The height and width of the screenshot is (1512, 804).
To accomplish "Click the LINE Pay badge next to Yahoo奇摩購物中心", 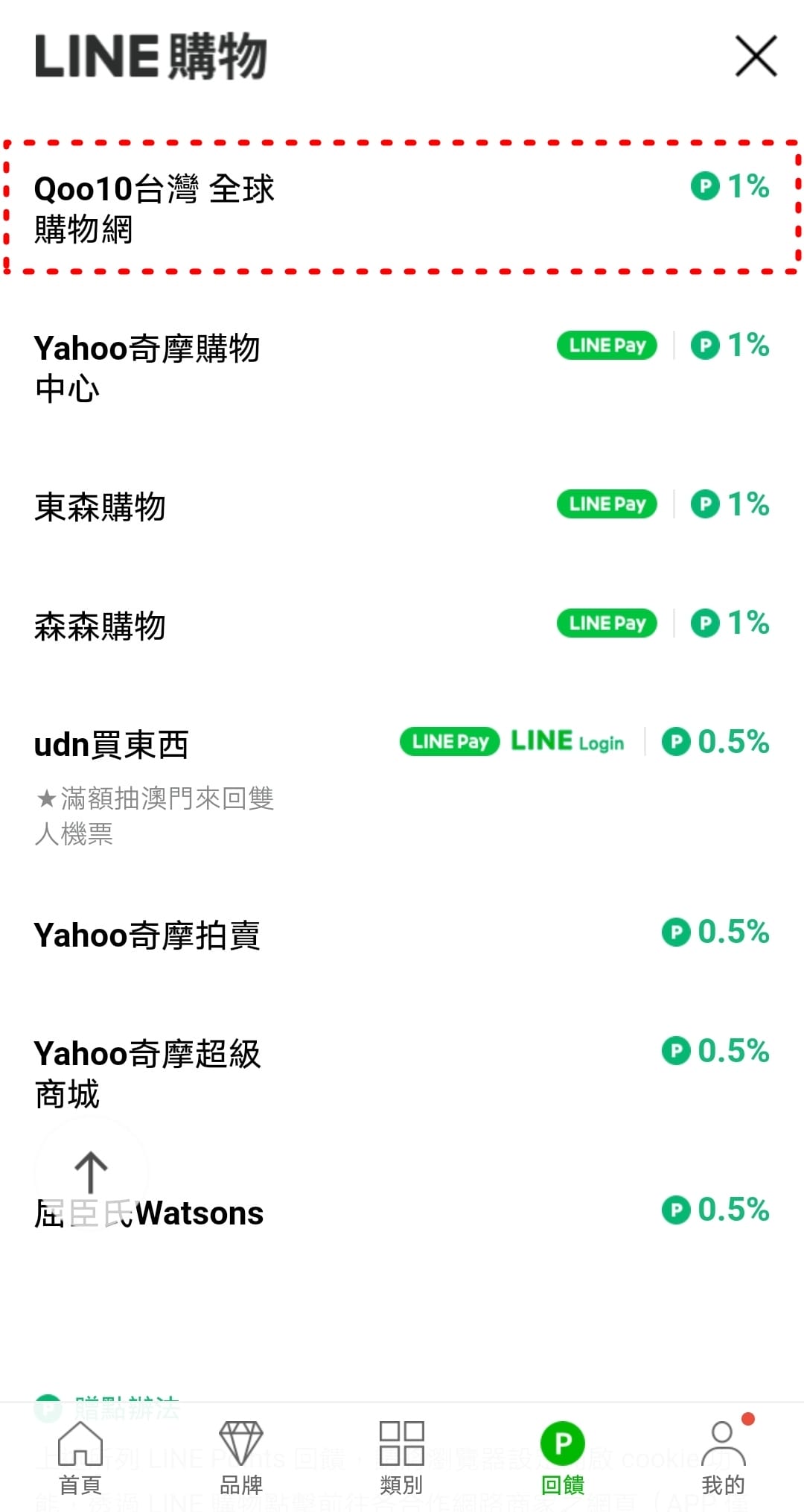I will tap(605, 345).
